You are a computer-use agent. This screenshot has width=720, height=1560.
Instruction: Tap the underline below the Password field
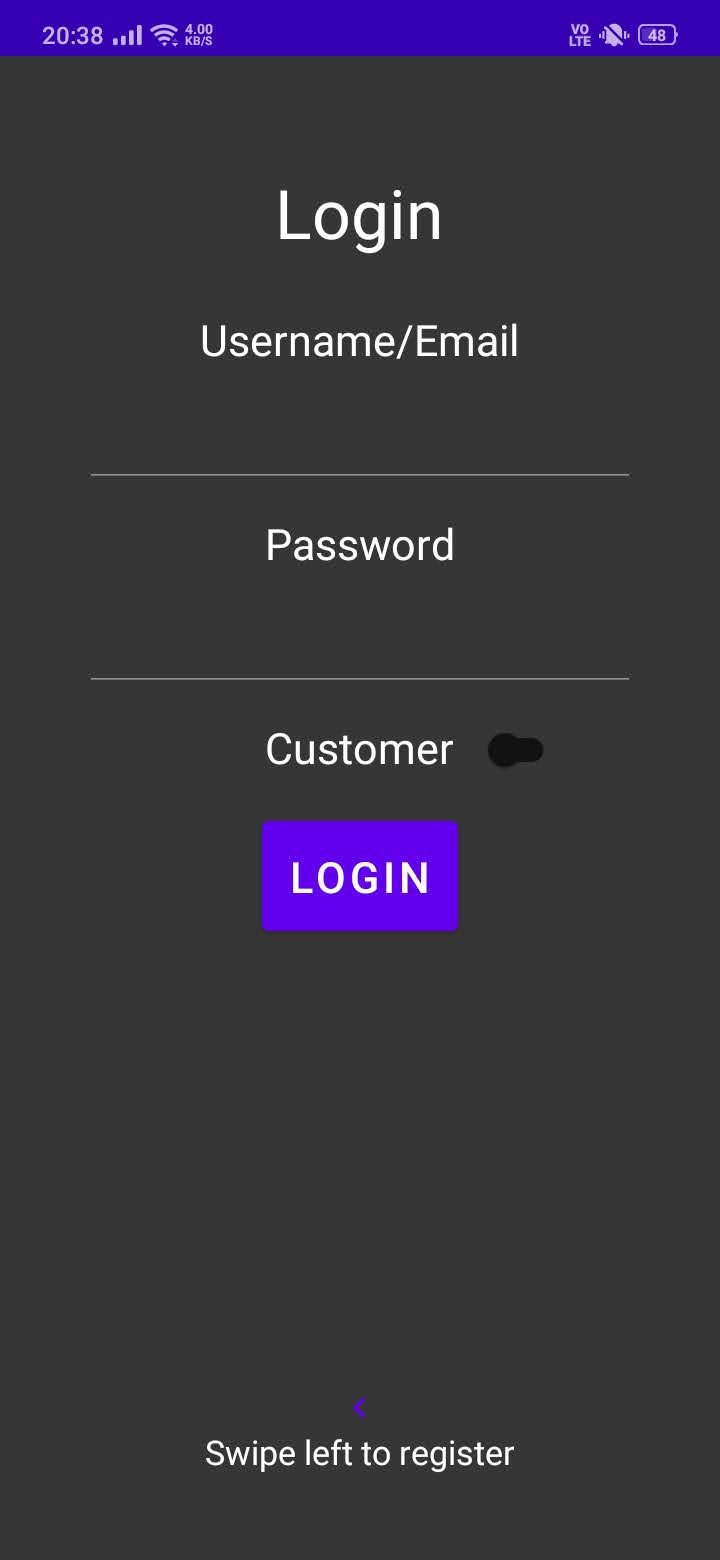point(360,680)
